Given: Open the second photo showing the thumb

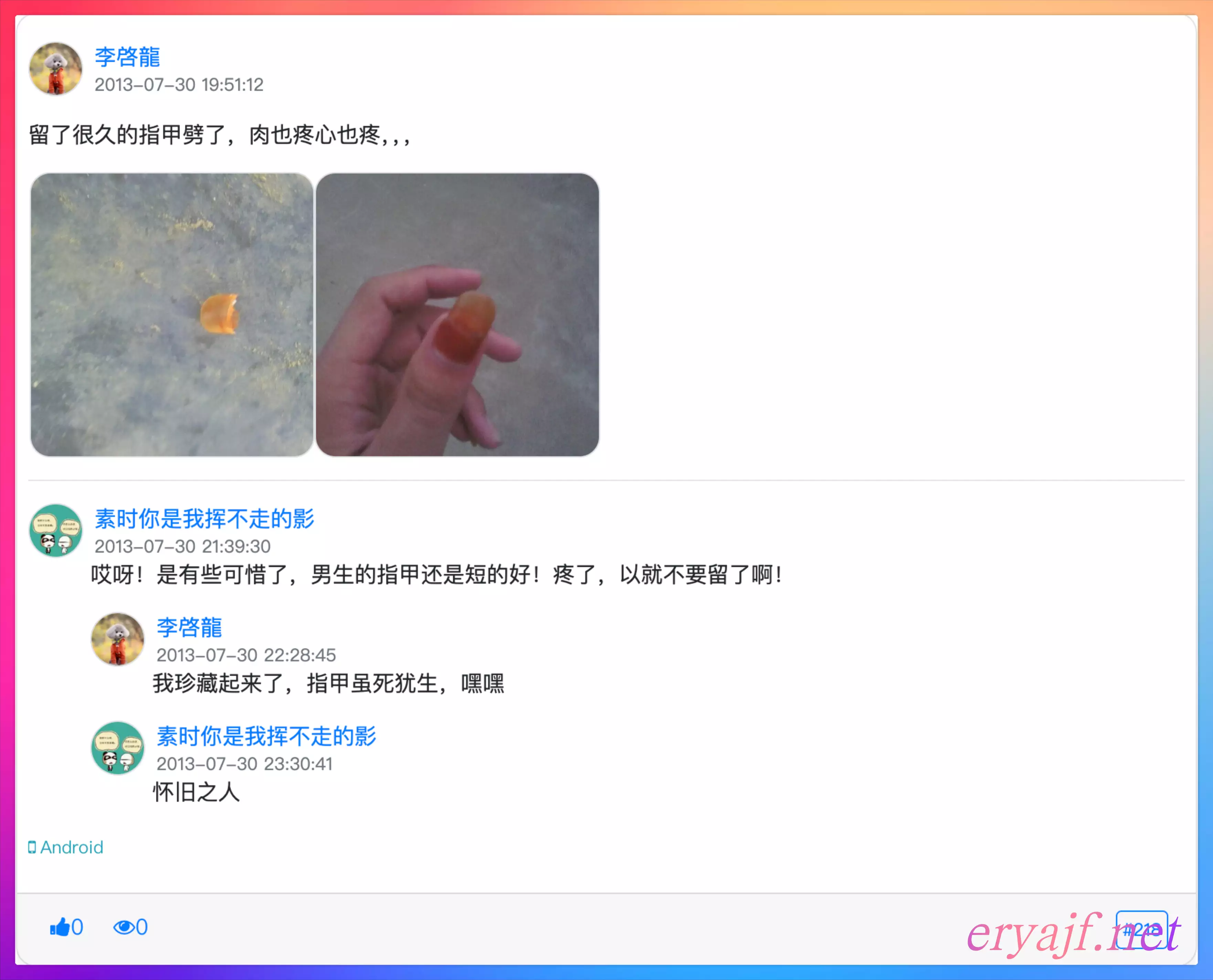Looking at the screenshot, I should (x=457, y=315).
